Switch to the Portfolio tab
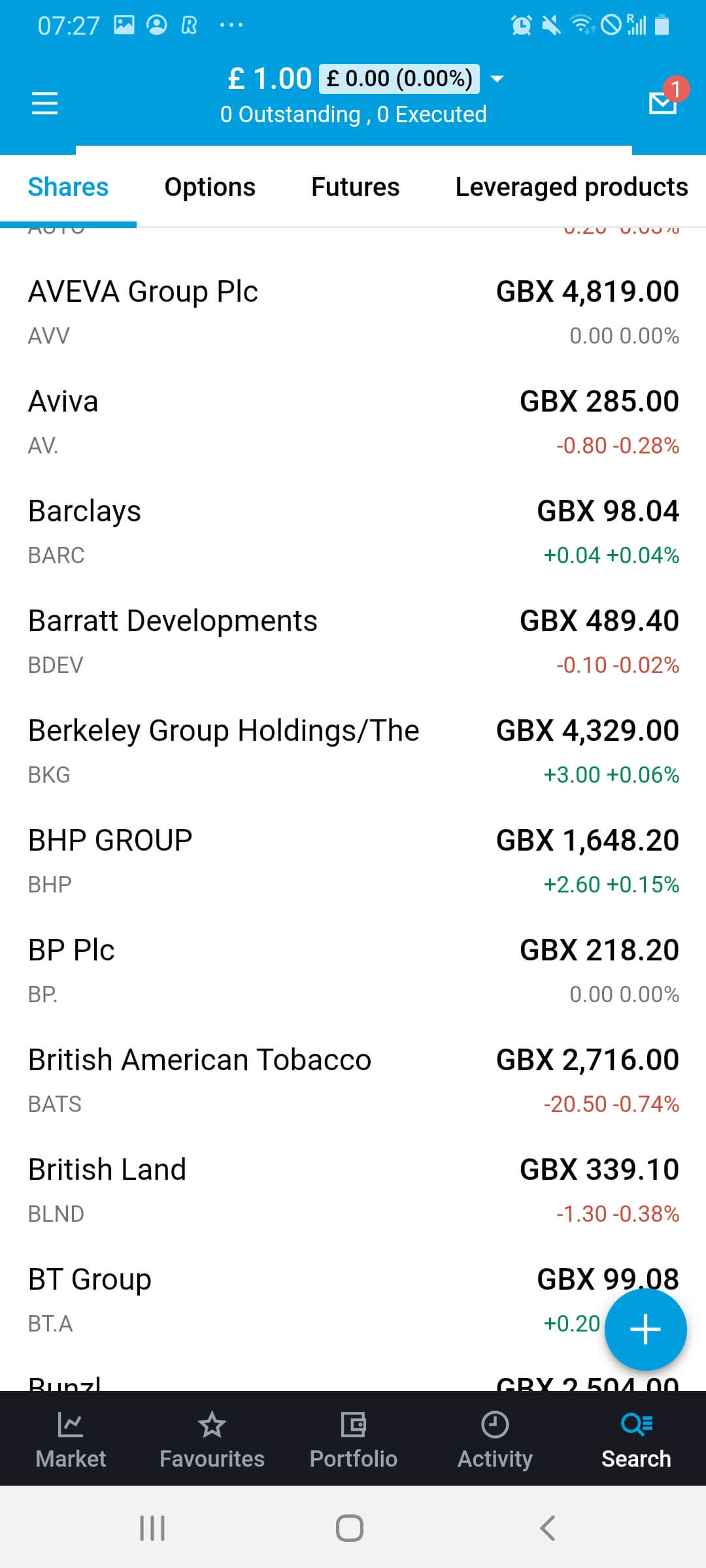The image size is (706, 1568). [x=353, y=1439]
